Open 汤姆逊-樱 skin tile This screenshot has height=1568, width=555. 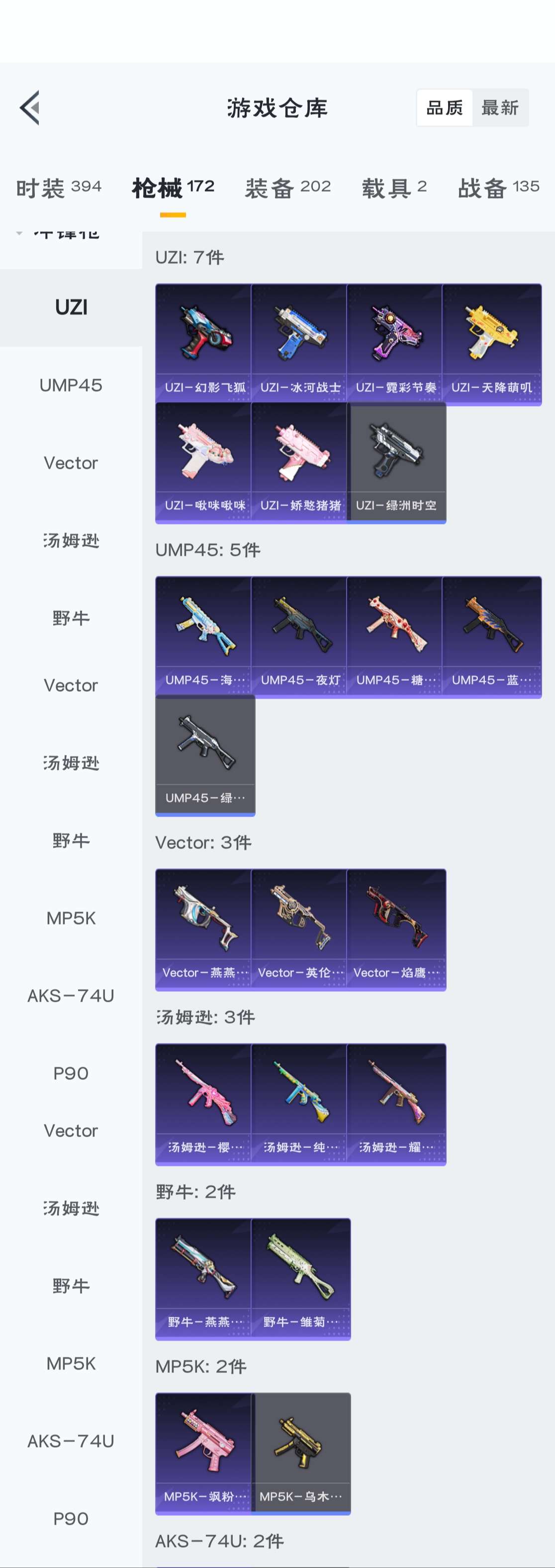(x=204, y=1104)
